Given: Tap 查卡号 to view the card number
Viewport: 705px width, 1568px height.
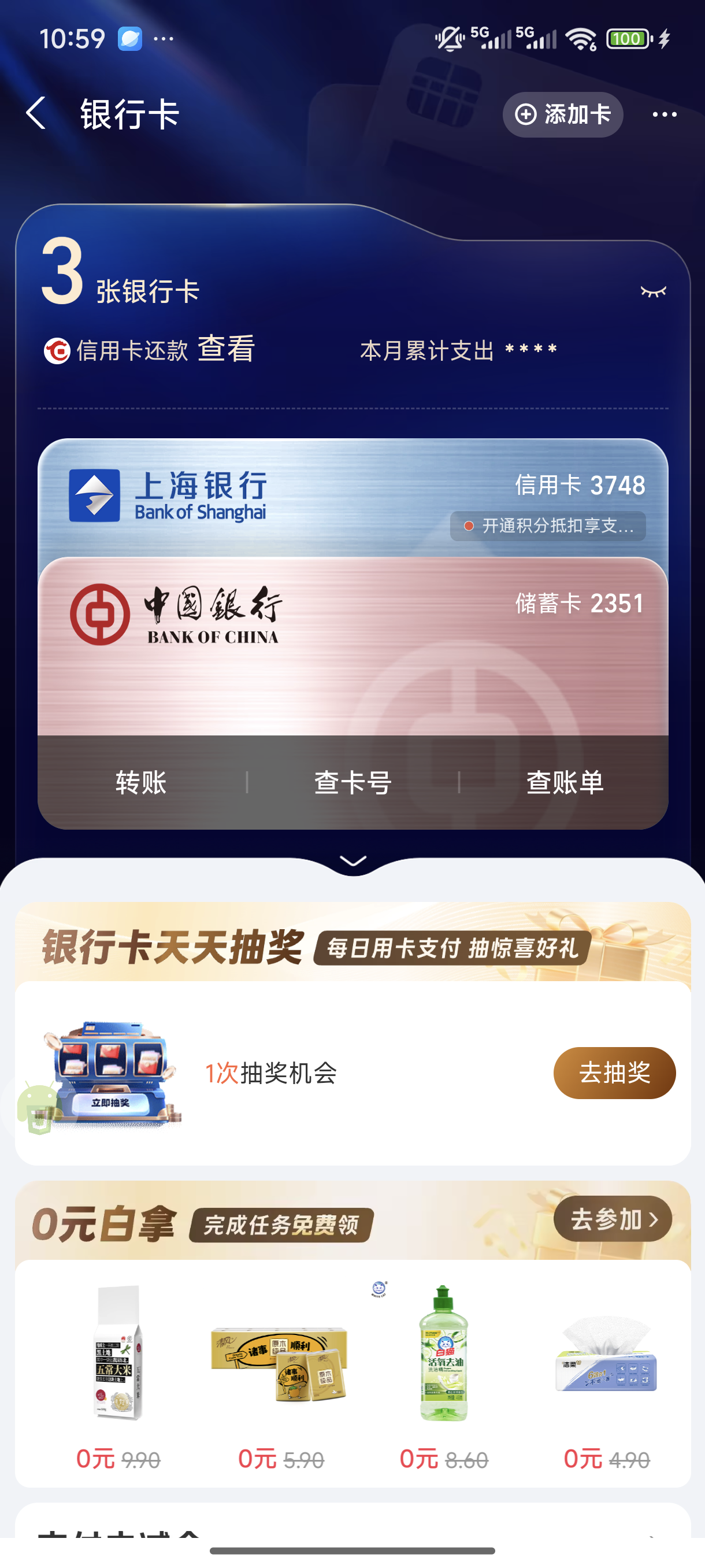Looking at the screenshot, I should point(353,782).
